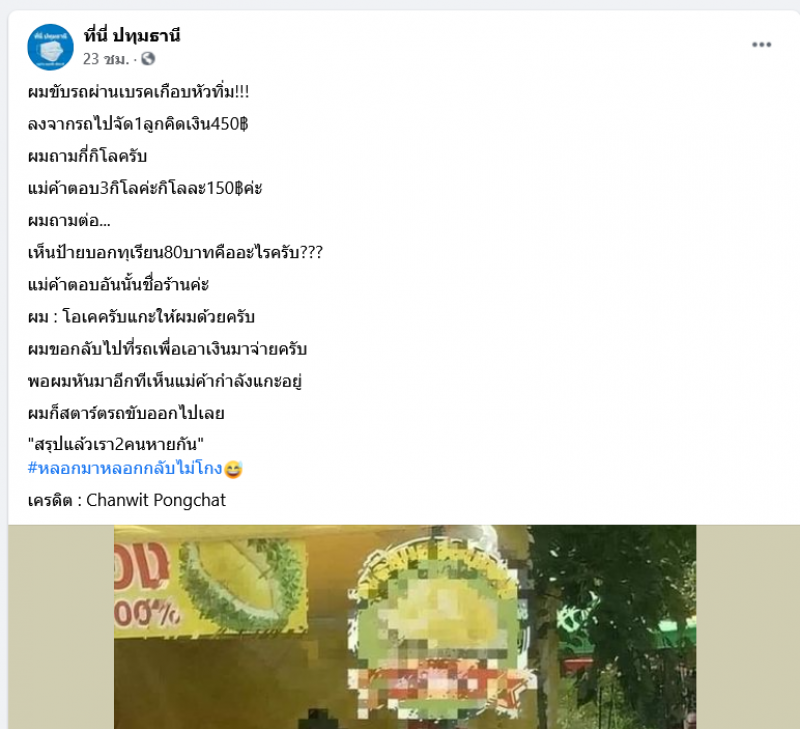Tap the #หลอกมาหลอกกลับไม่โกง hashtag
This screenshot has width=800, height=729.
point(125,468)
